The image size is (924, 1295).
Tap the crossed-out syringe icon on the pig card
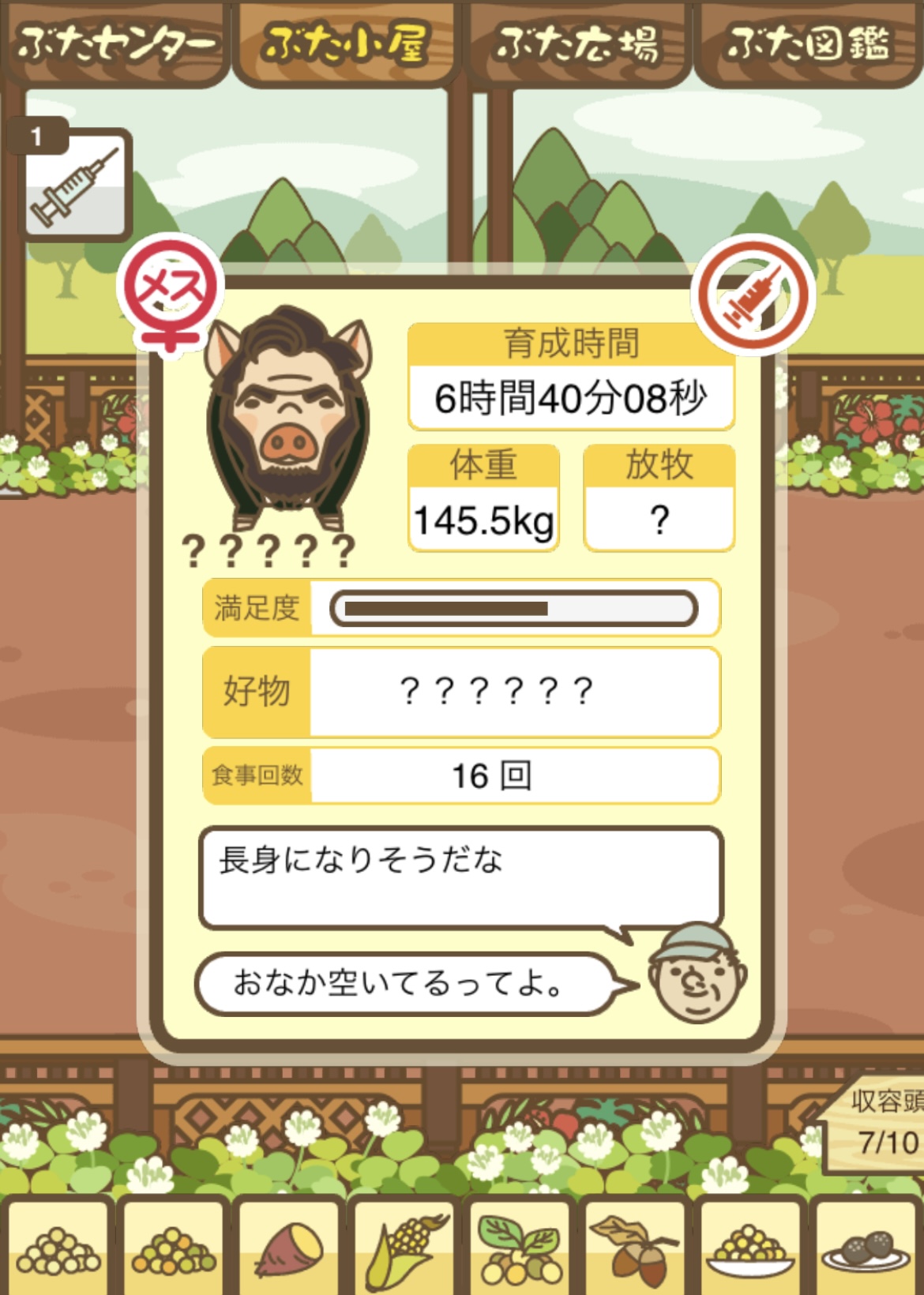tap(753, 295)
